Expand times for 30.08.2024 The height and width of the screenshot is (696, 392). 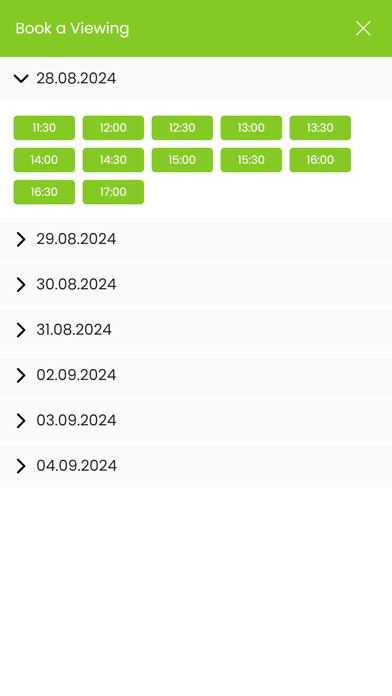point(196,285)
